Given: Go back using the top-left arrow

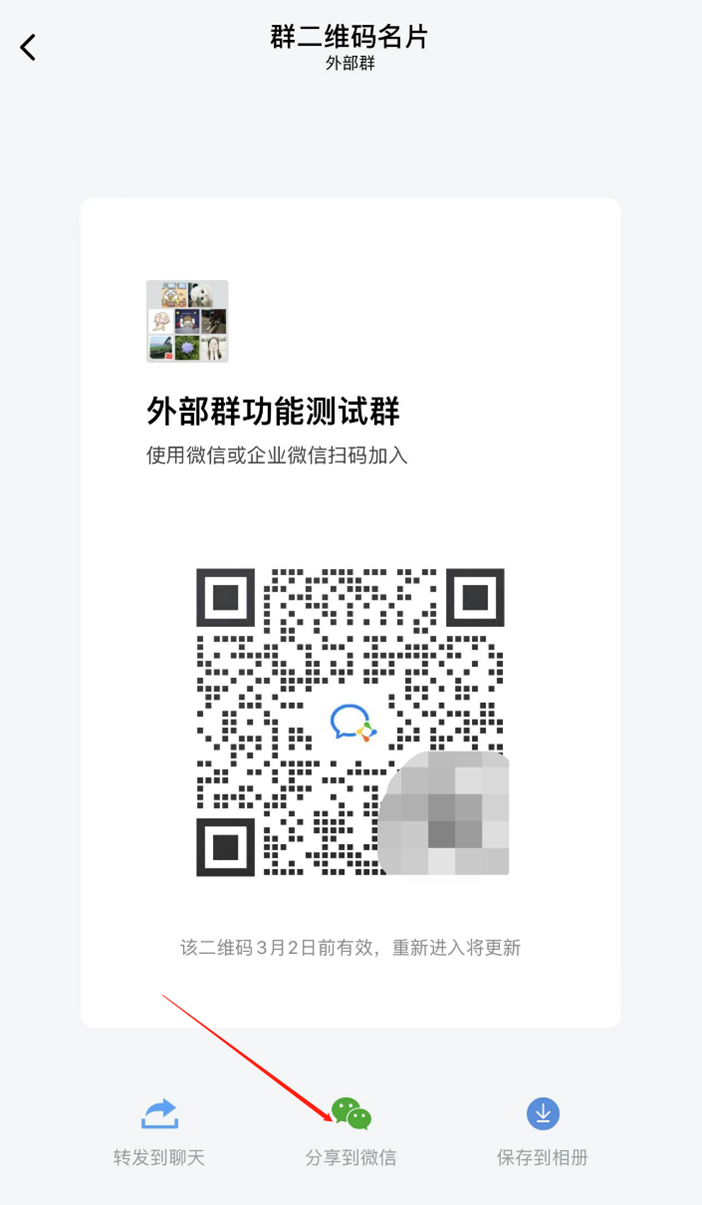Looking at the screenshot, I should [28, 47].
